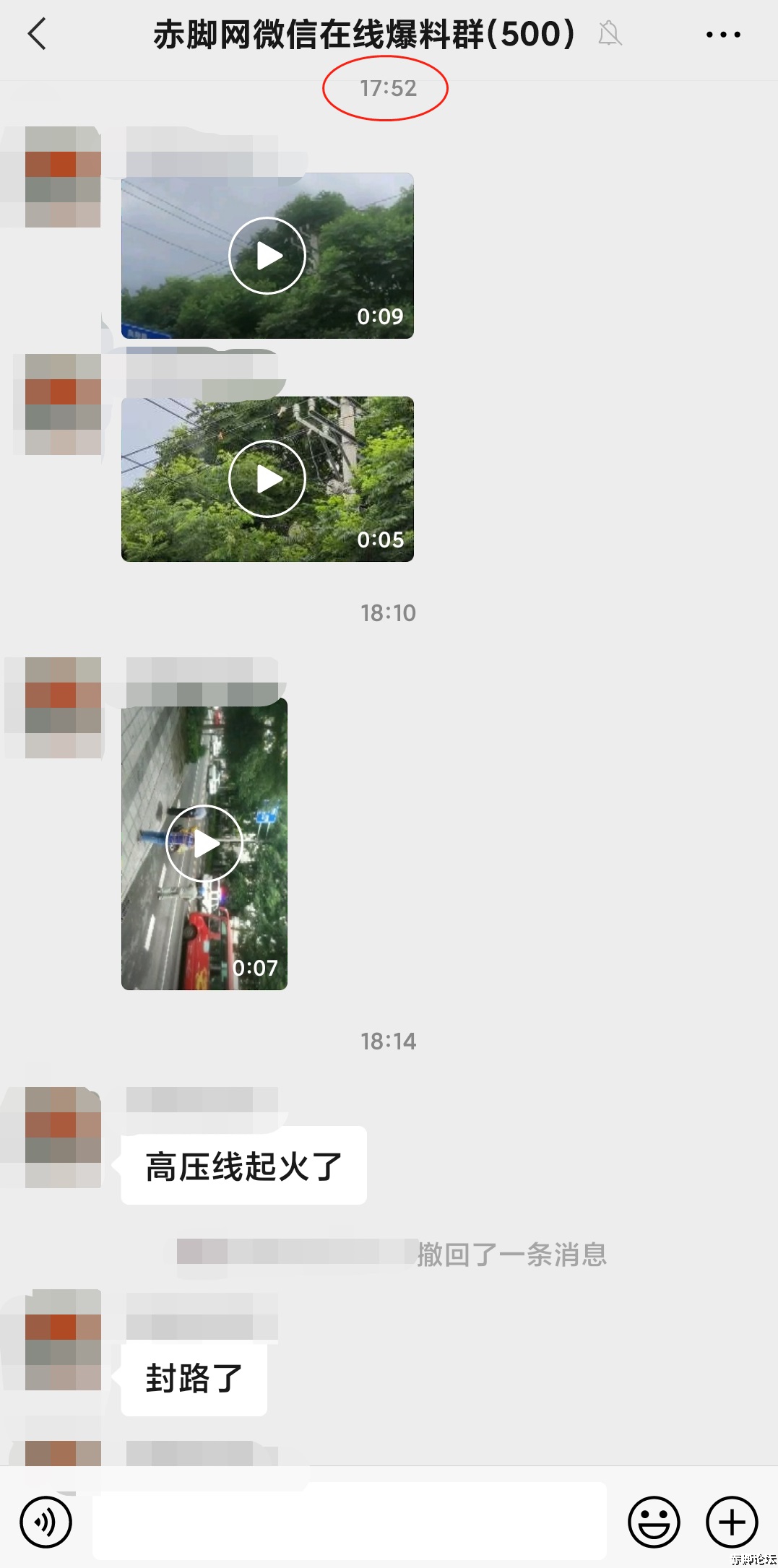Open the third video's preview thumbnail
The image size is (778, 1568).
pyautogui.click(x=206, y=844)
